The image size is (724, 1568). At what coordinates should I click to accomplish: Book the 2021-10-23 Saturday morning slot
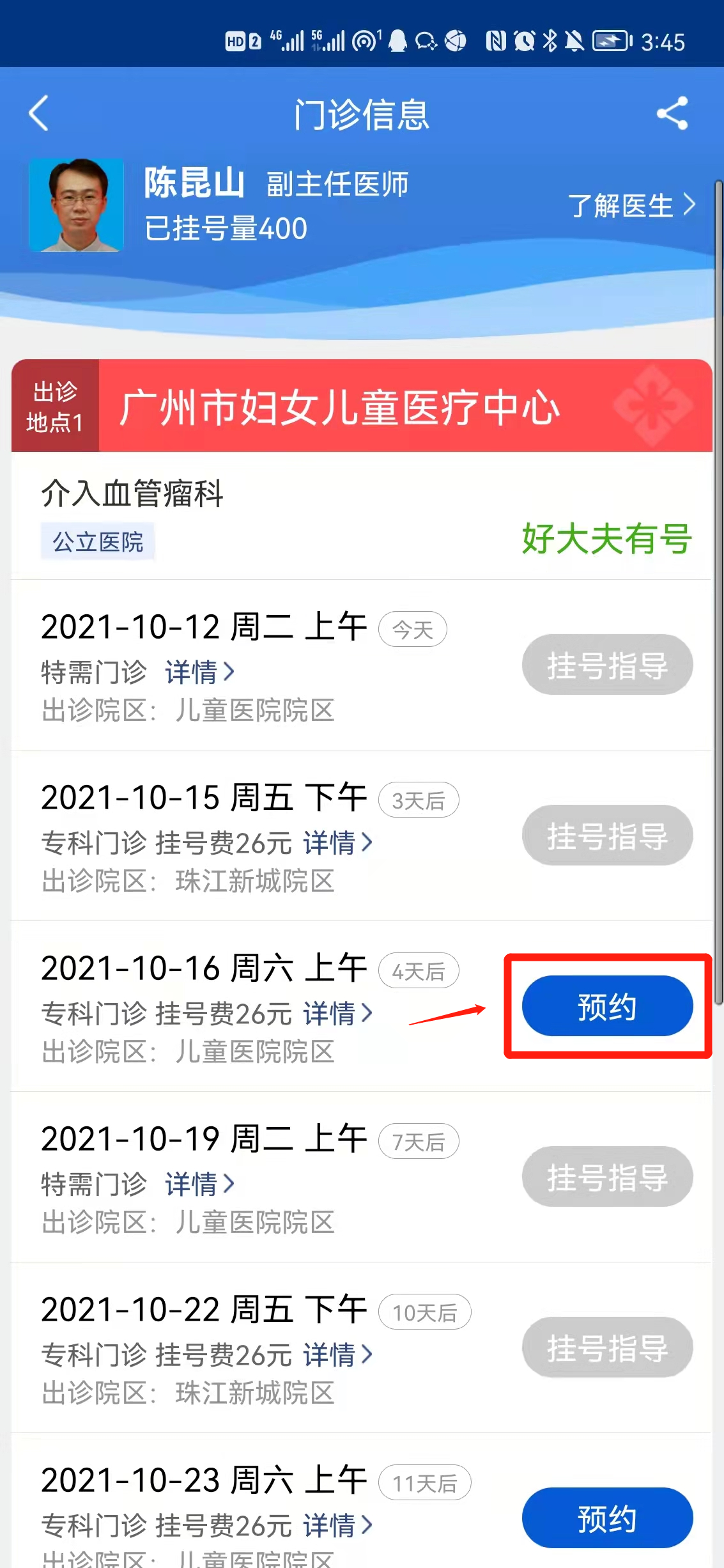tap(607, 1518)
